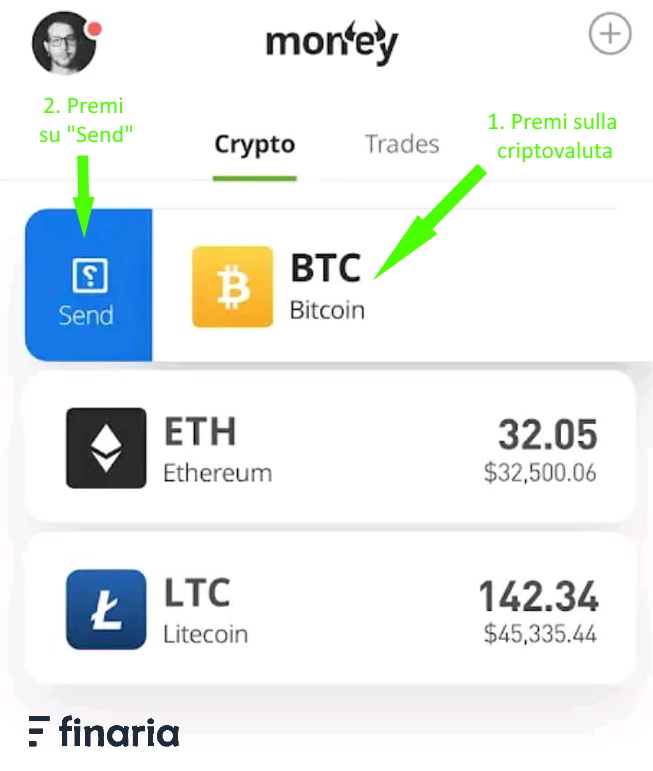This screenshot has height=771, width=653.
Task: Tap the blue Send button
Action: tap(87, 285)
